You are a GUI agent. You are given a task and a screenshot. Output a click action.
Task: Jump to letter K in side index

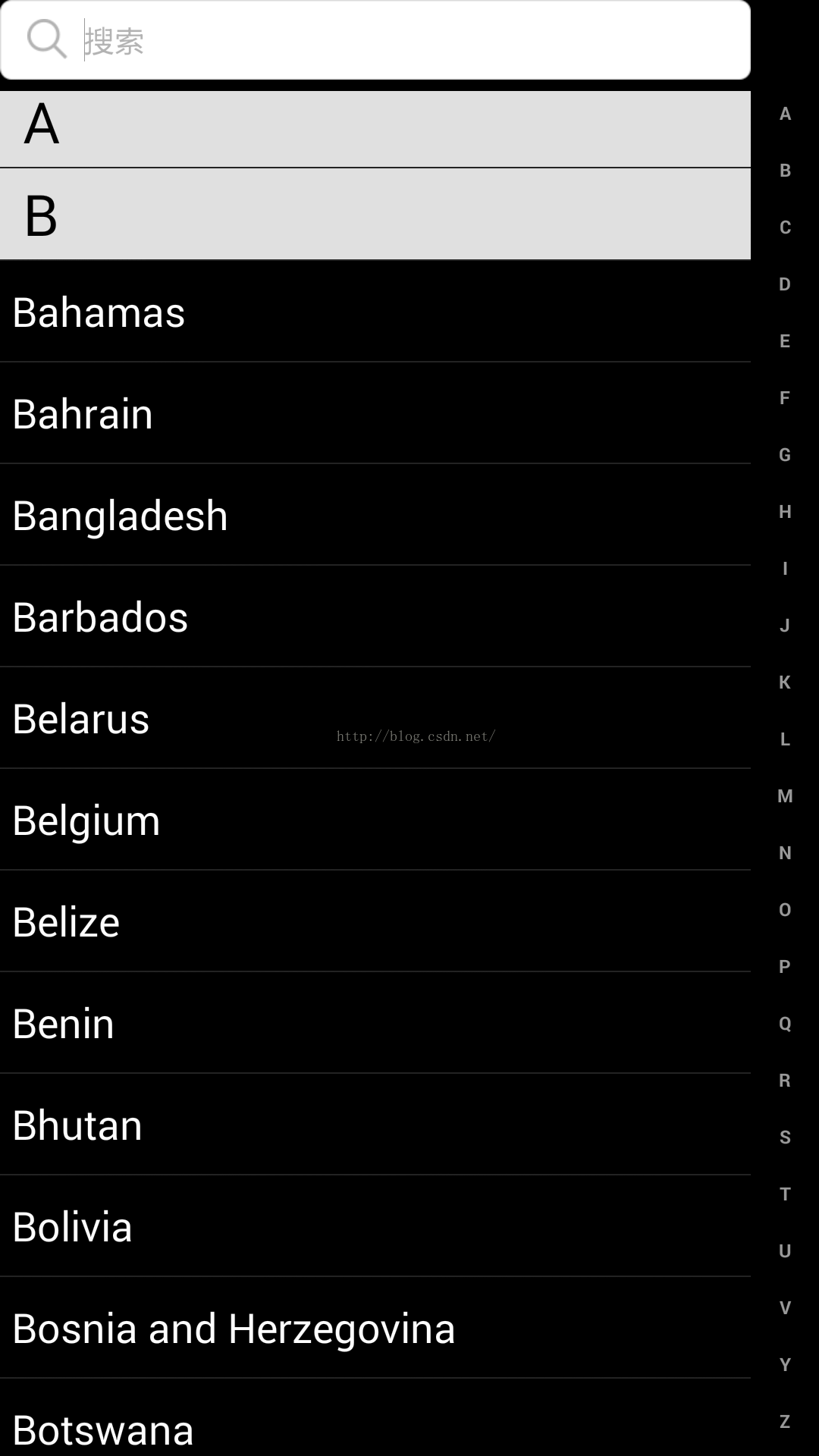(785, 682)
